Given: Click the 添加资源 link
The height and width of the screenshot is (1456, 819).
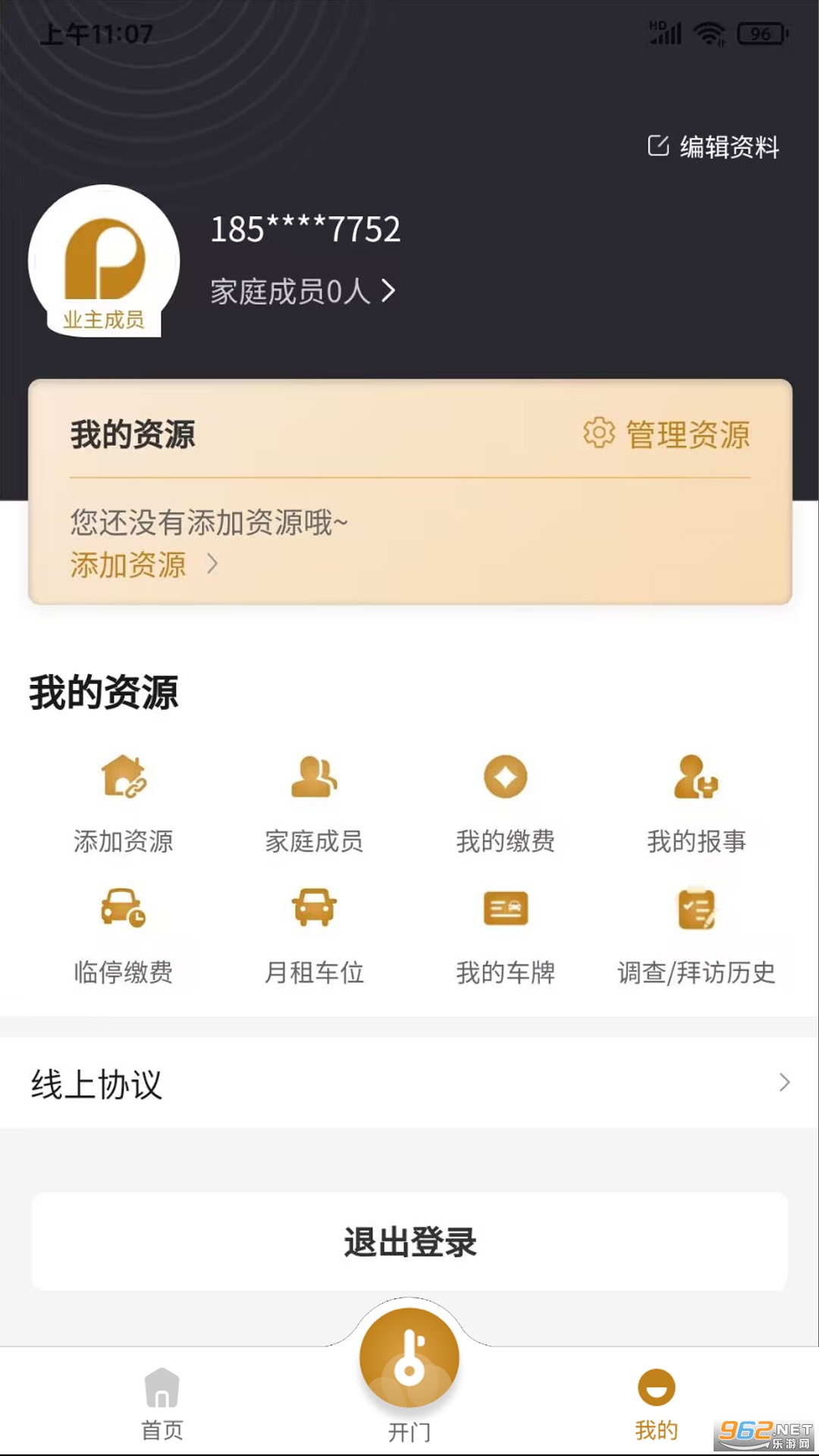Looking at the screenshot, I should tap(127, 565).
